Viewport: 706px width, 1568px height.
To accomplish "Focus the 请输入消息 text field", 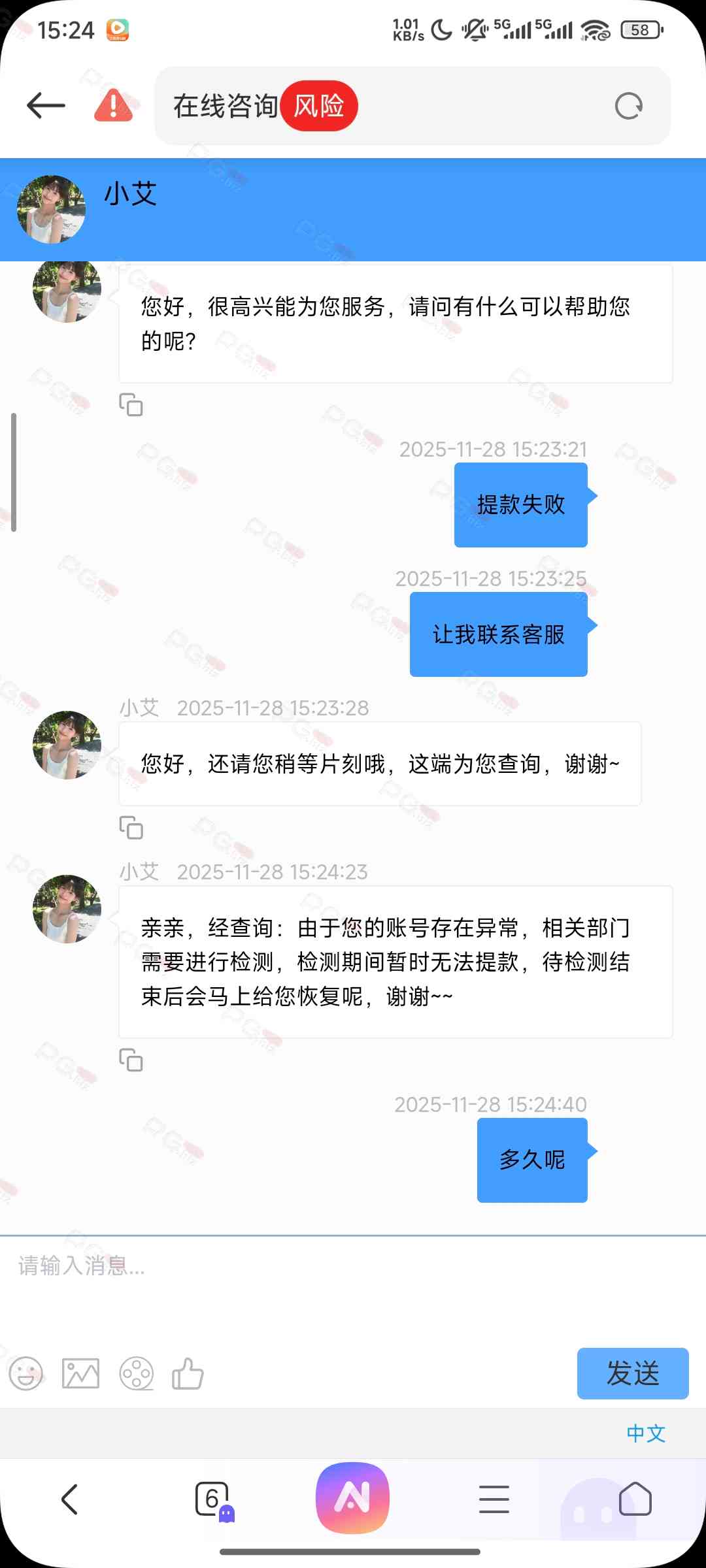I will pos(353,1279).
